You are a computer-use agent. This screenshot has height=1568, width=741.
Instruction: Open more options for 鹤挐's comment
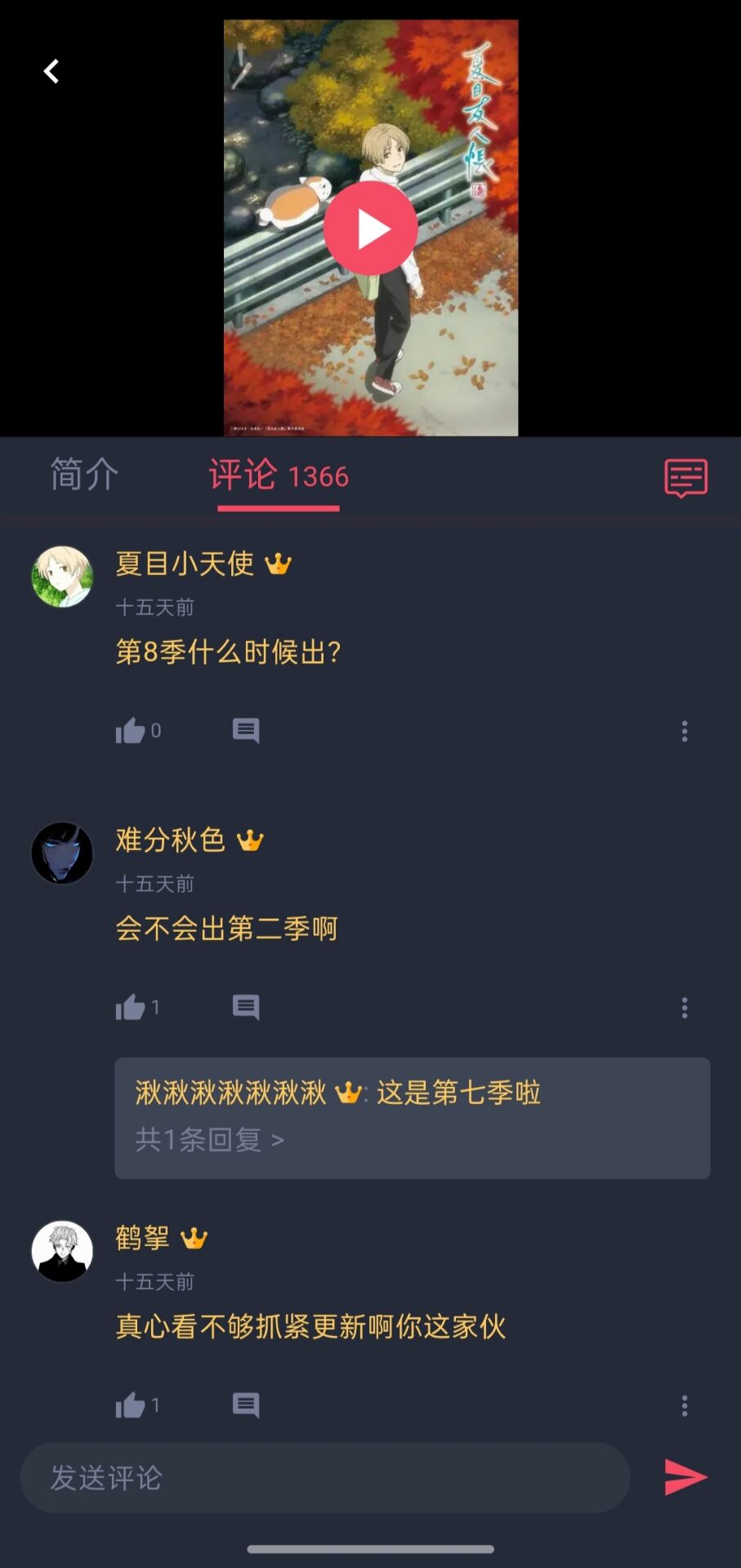pyautogui.click(x=685, y=1405)
